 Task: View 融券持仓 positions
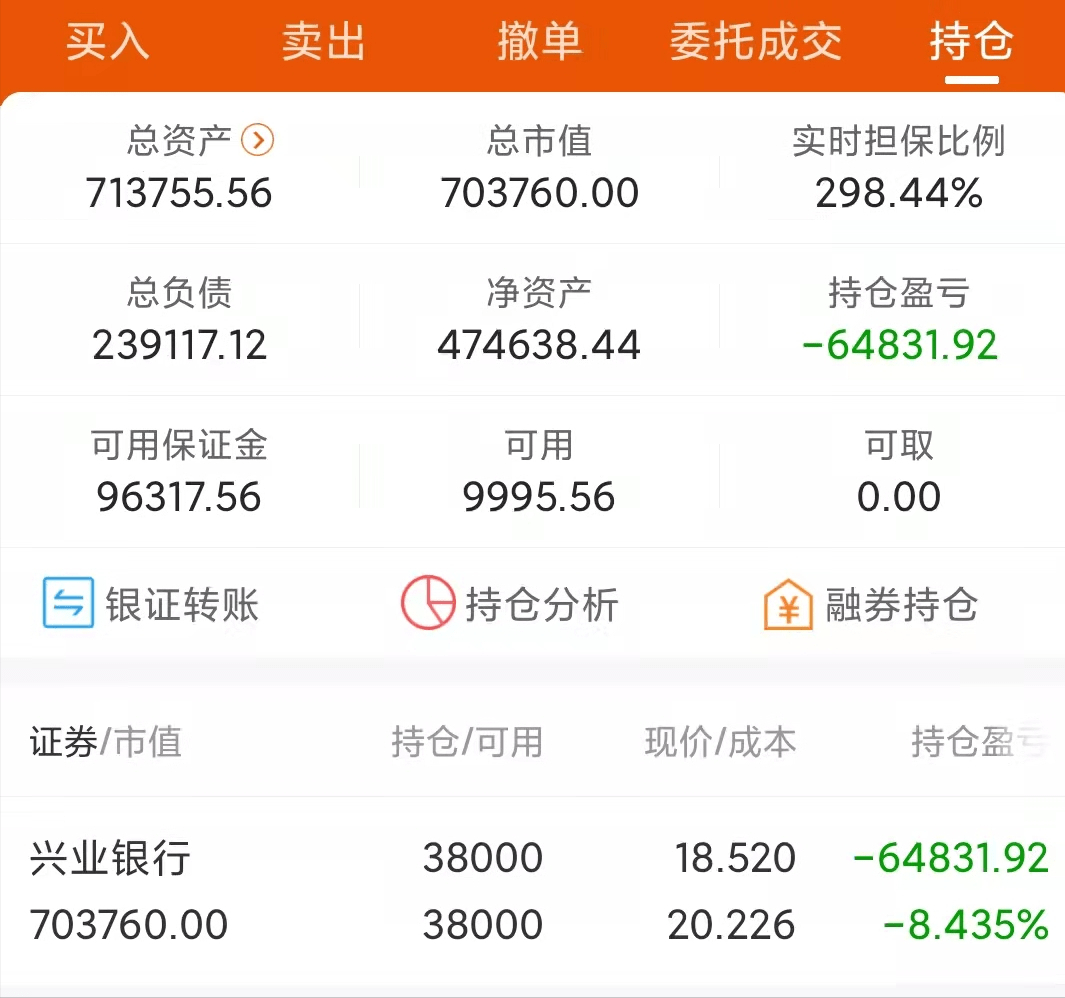(870, 605)
